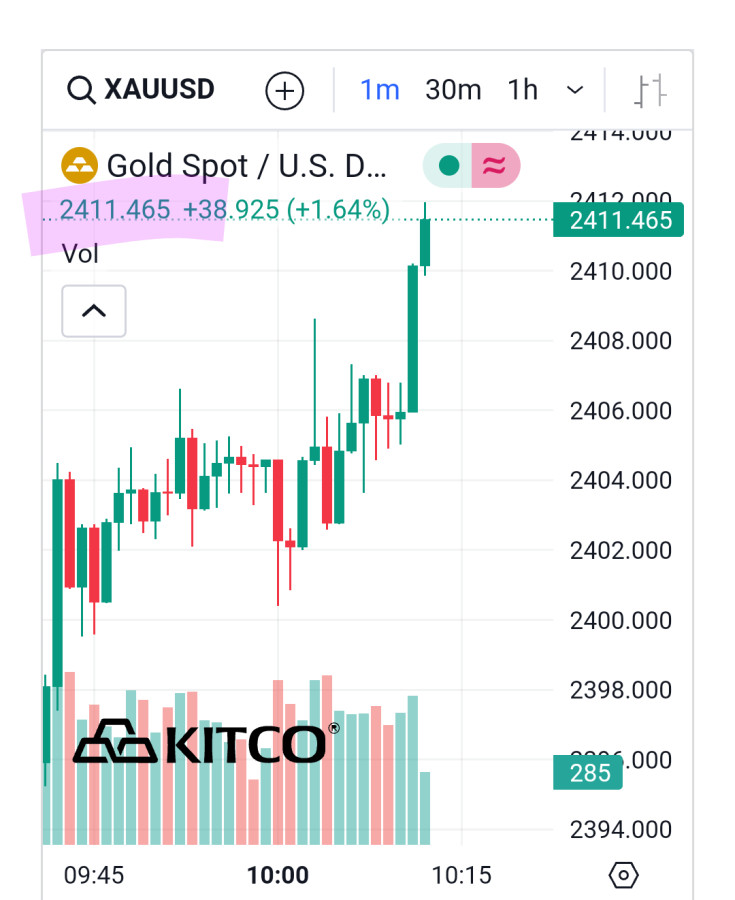Image resolution: width=735 pixels, height=900 pixels.
Task: Switch to the 1h timeframe
Action: coord(523,90)
